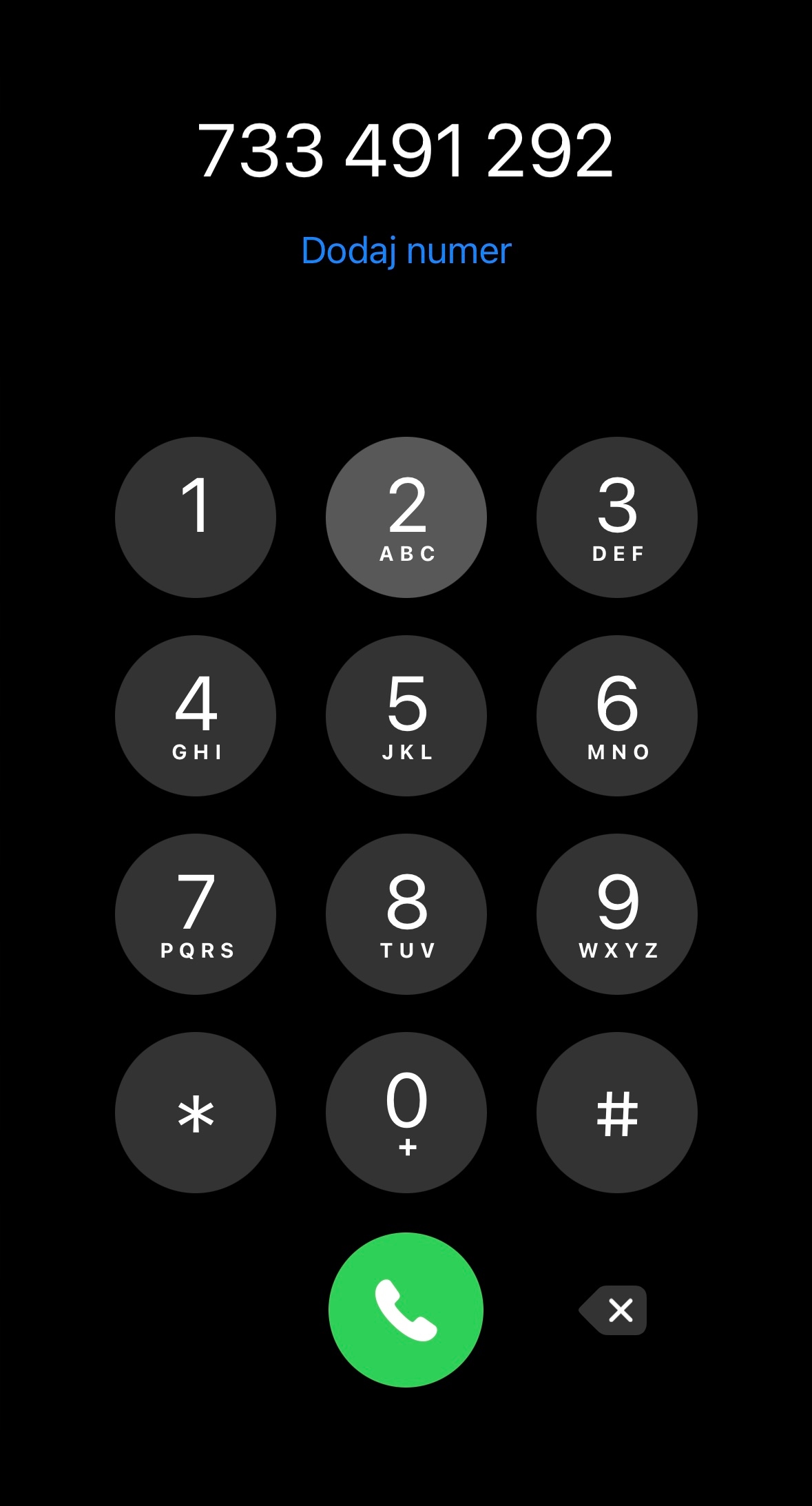Tap the 5 JKL key
812x1506 pixels.
point(406,716)
